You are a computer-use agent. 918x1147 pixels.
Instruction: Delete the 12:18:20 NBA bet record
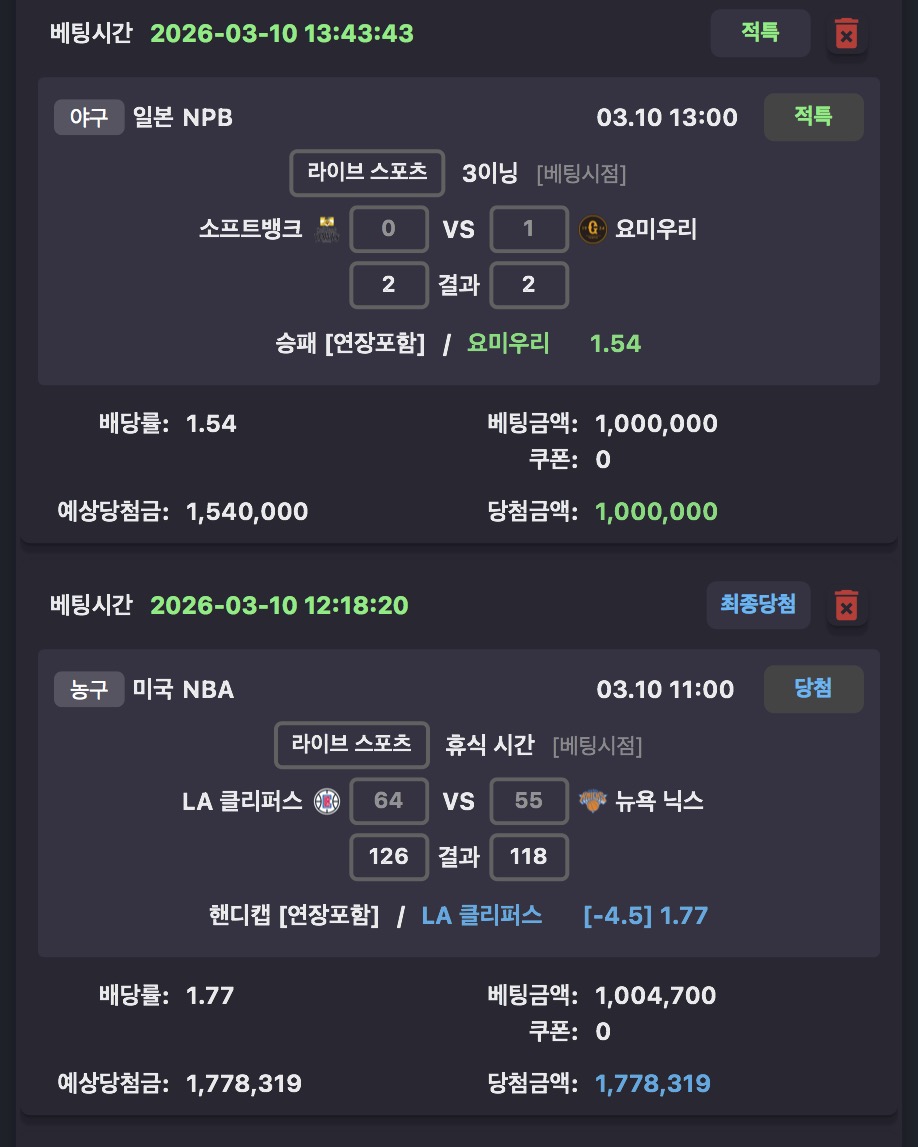coord(846,606)
